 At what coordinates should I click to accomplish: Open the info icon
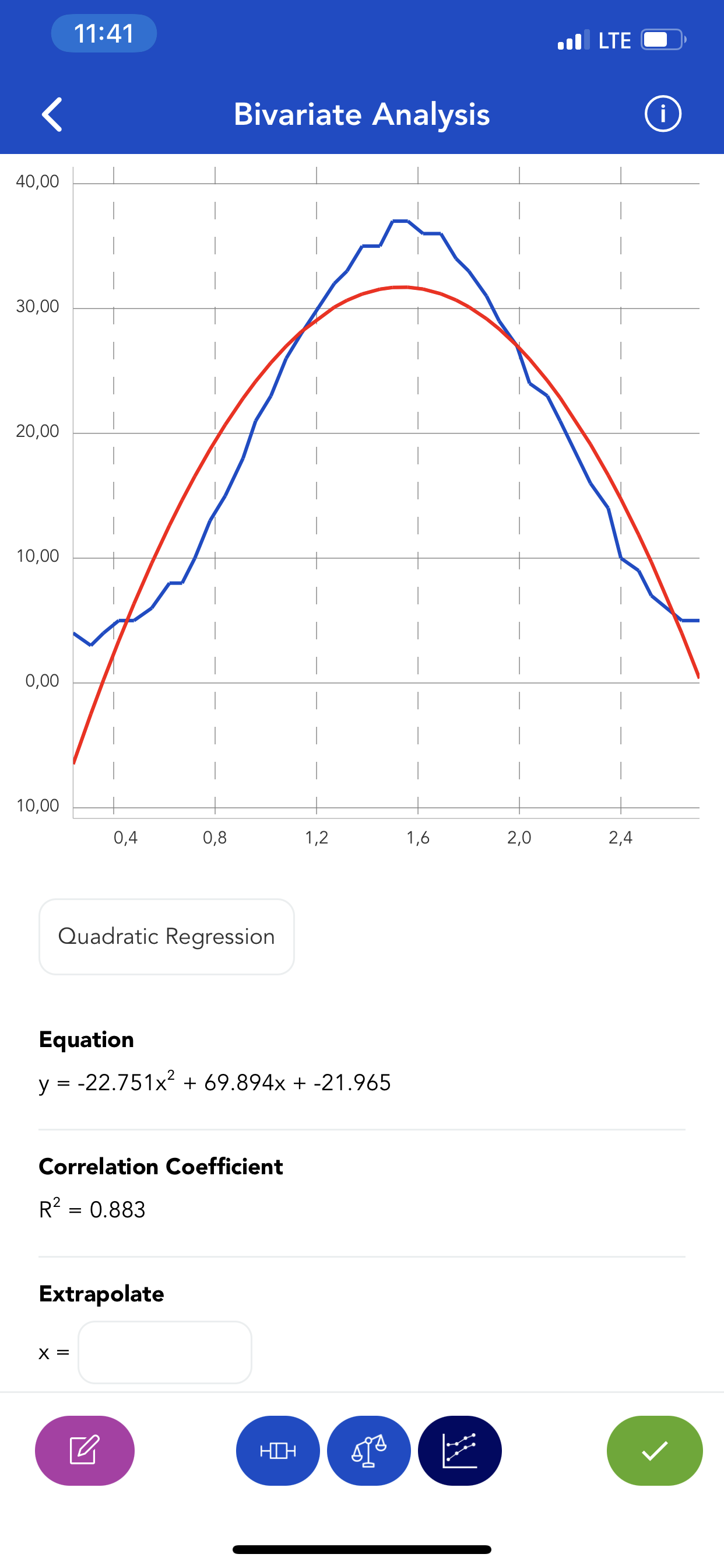tap(663, 114)
